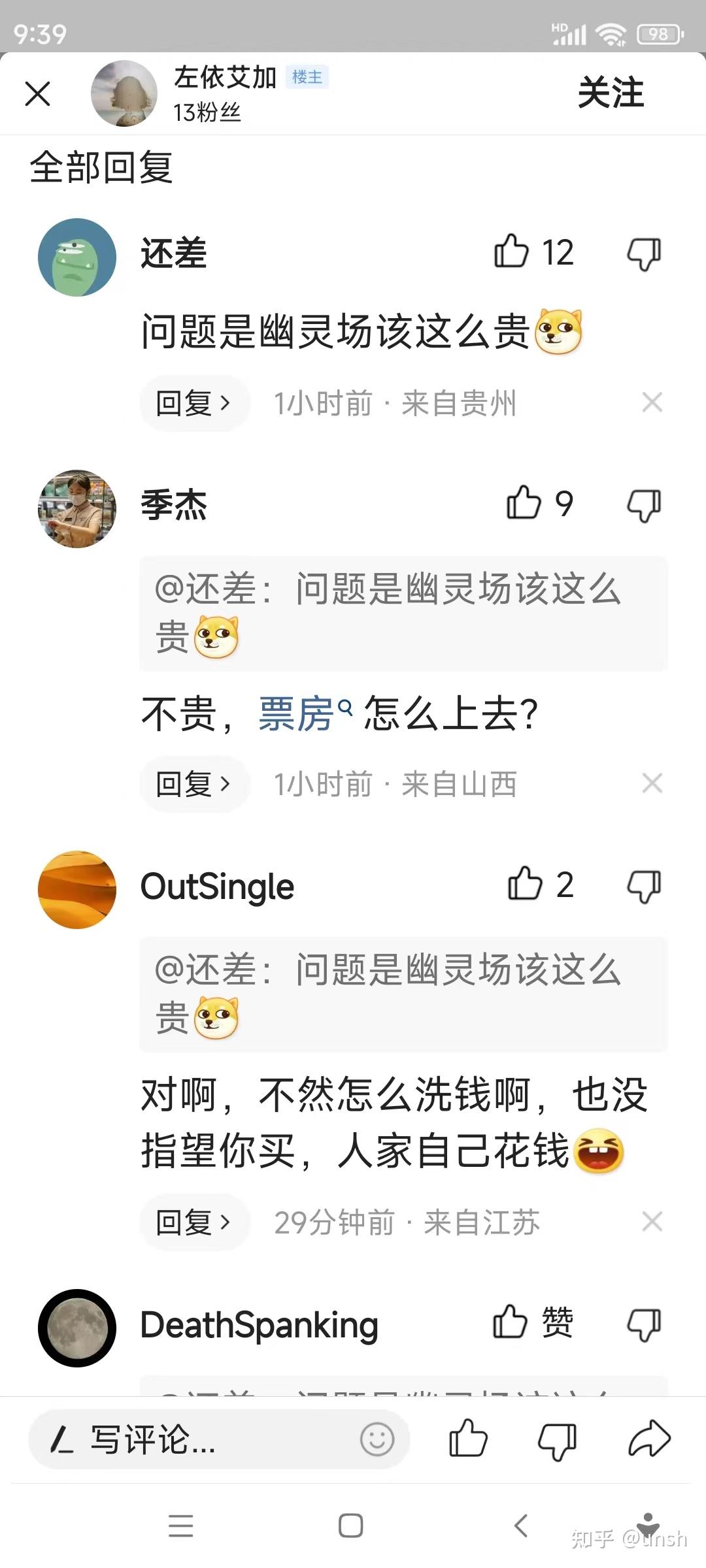Tap the 写评论 comment input box
The height and width of the screenshot is (1568, 706).
pos(196,1439)
